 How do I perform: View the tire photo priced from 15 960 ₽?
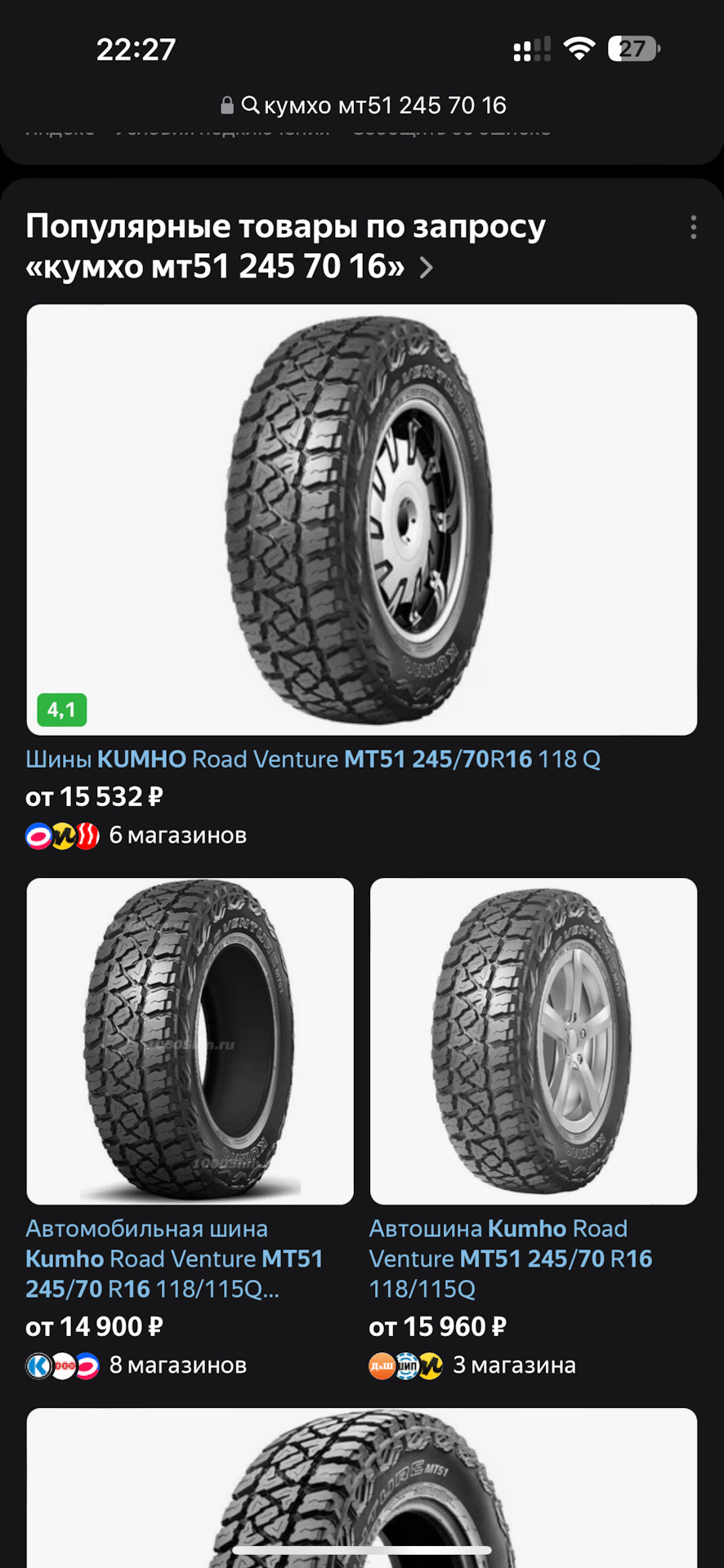tap(533, 1040)
